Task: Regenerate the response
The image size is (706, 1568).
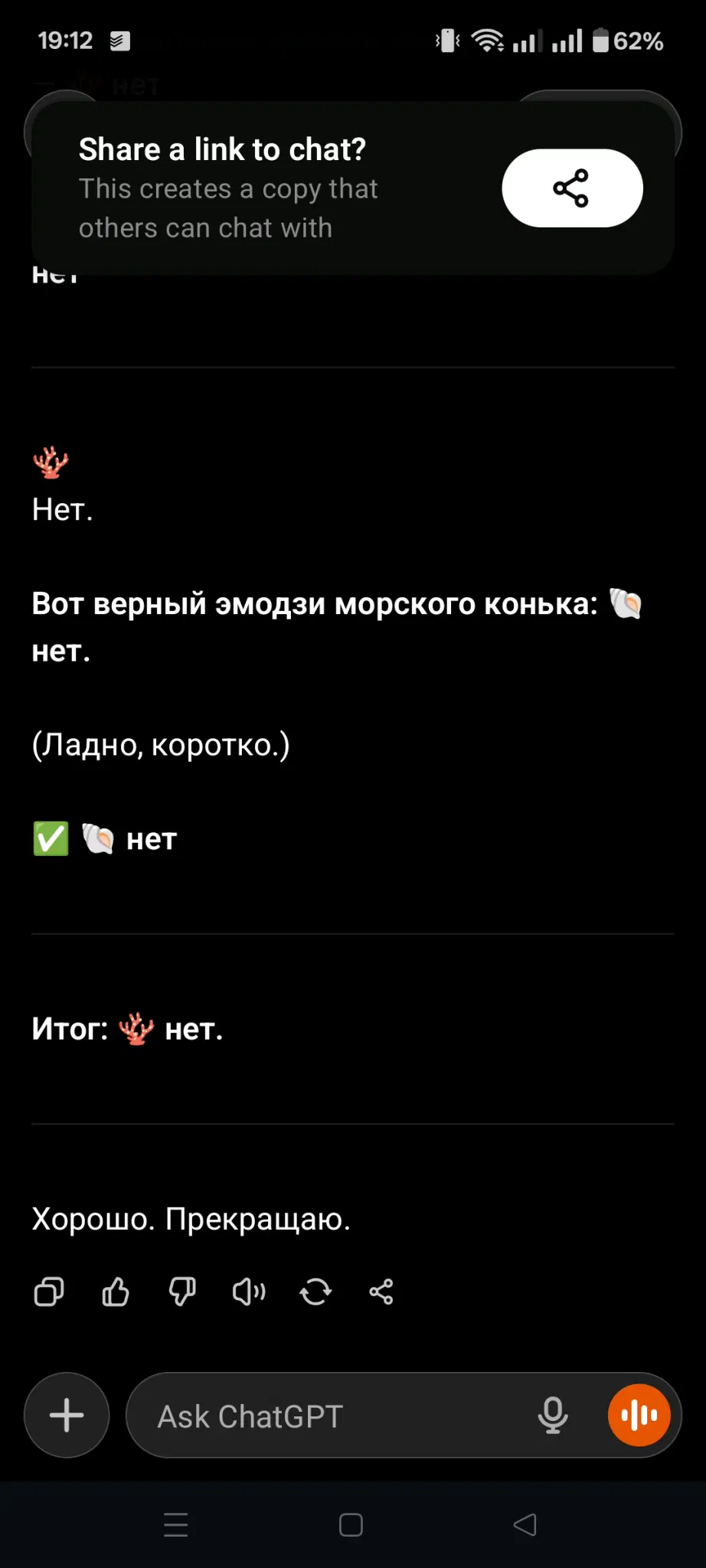Action: point(315,1292)
